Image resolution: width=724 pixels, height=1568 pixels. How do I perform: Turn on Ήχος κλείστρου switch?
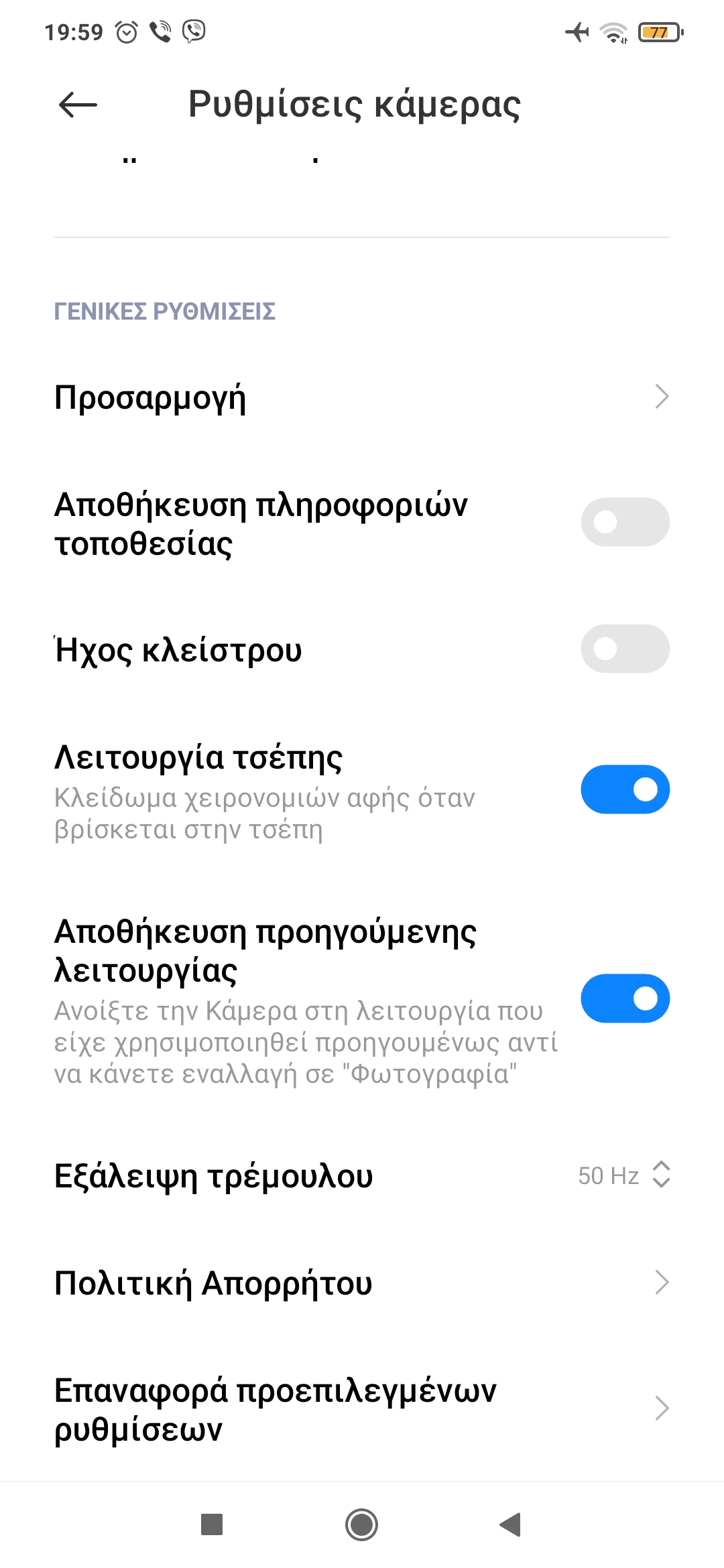coord(625,649)
